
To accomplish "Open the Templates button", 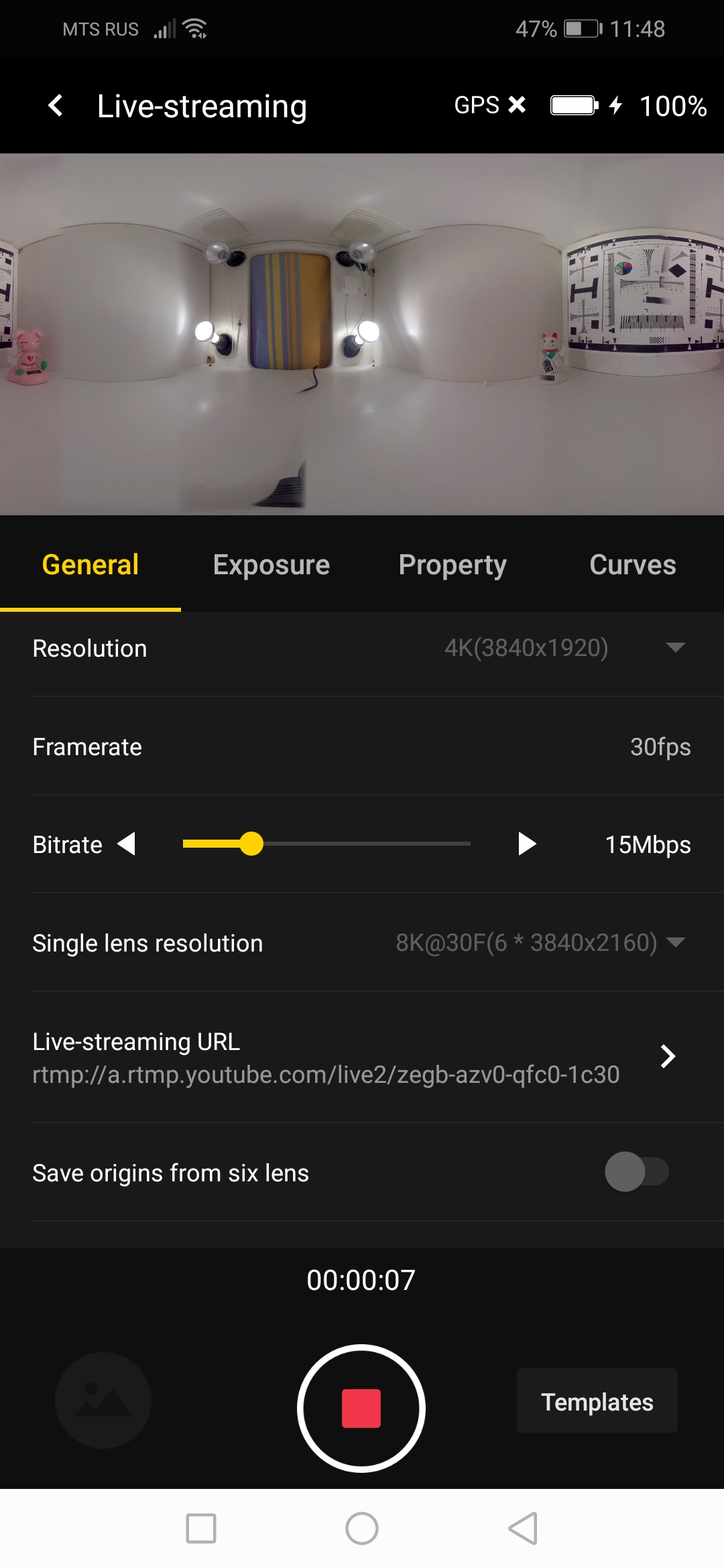I will point(597,1401).
